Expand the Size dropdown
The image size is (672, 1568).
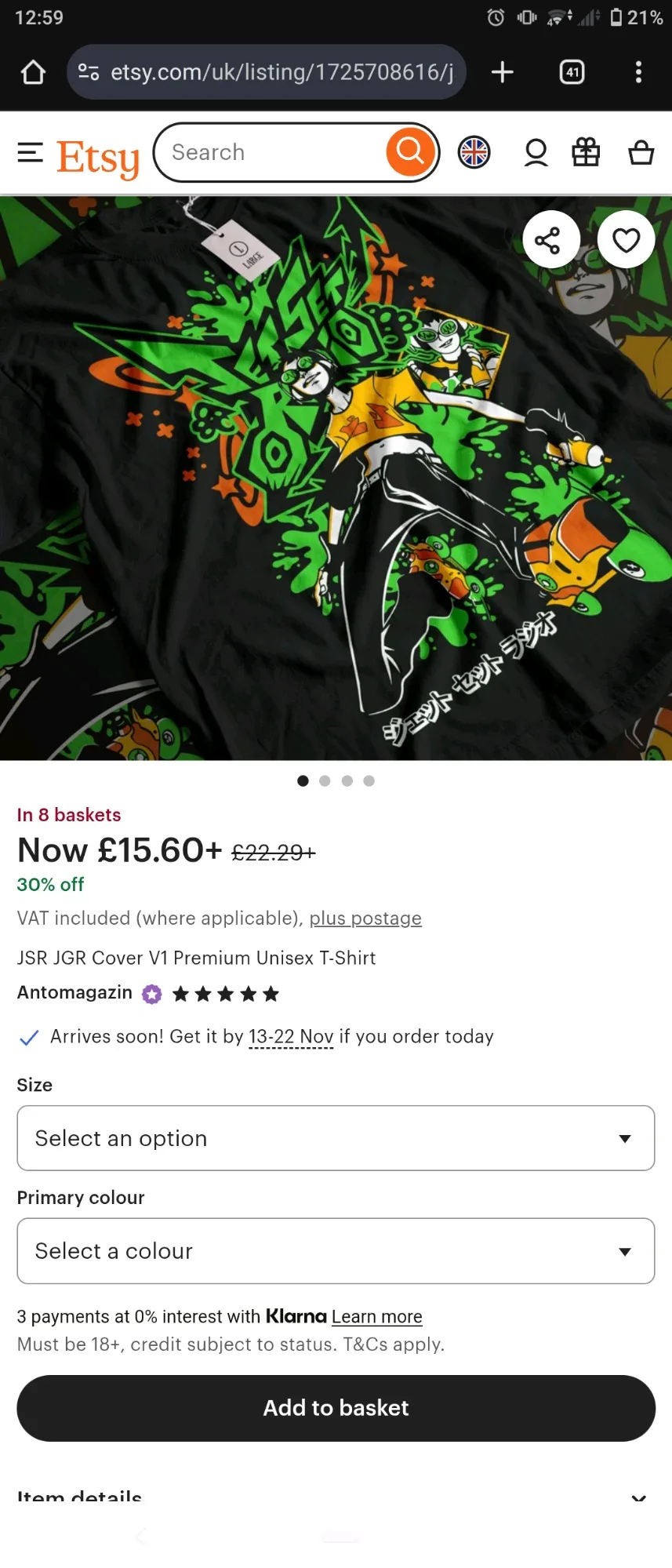click(x=336, y=1138)
